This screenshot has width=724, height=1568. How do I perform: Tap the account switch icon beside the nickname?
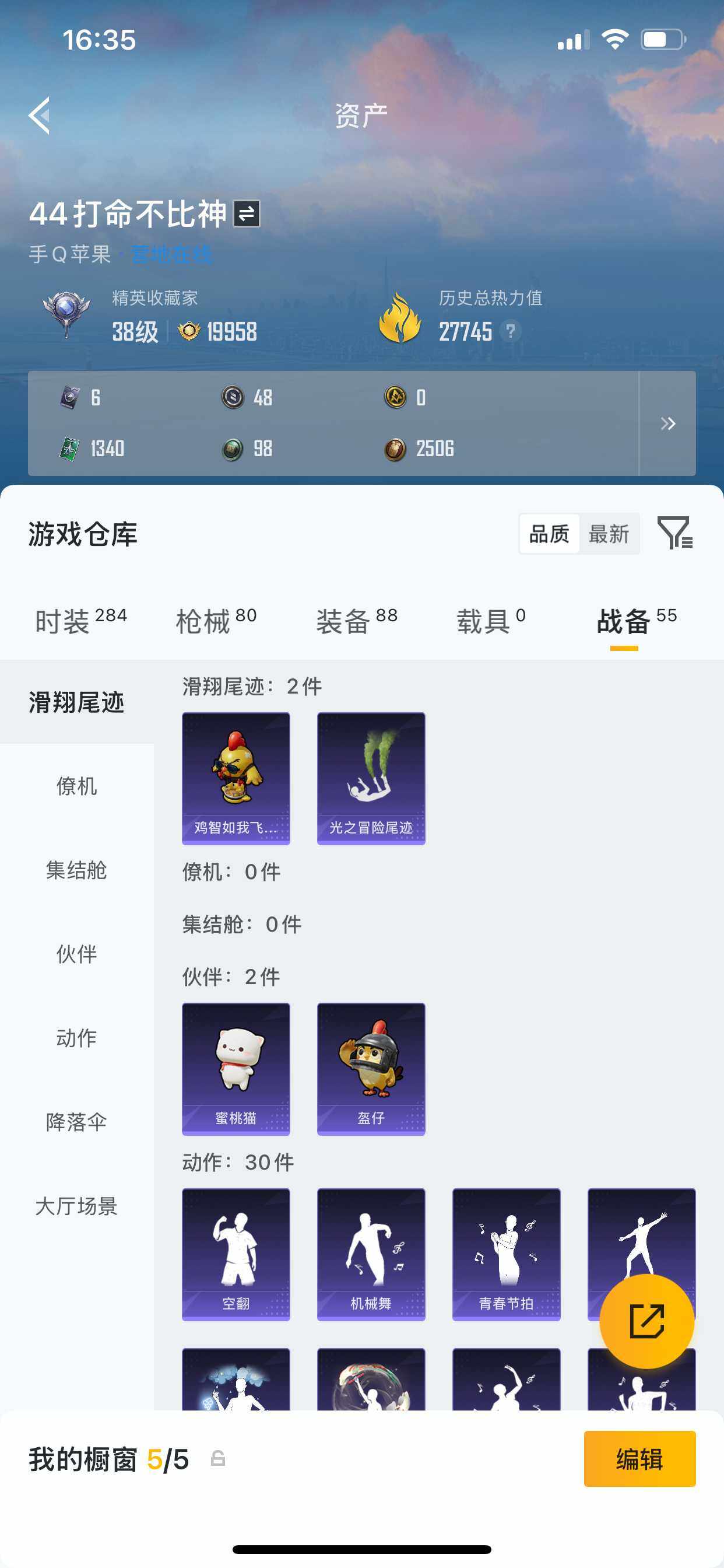click(247, 213)
